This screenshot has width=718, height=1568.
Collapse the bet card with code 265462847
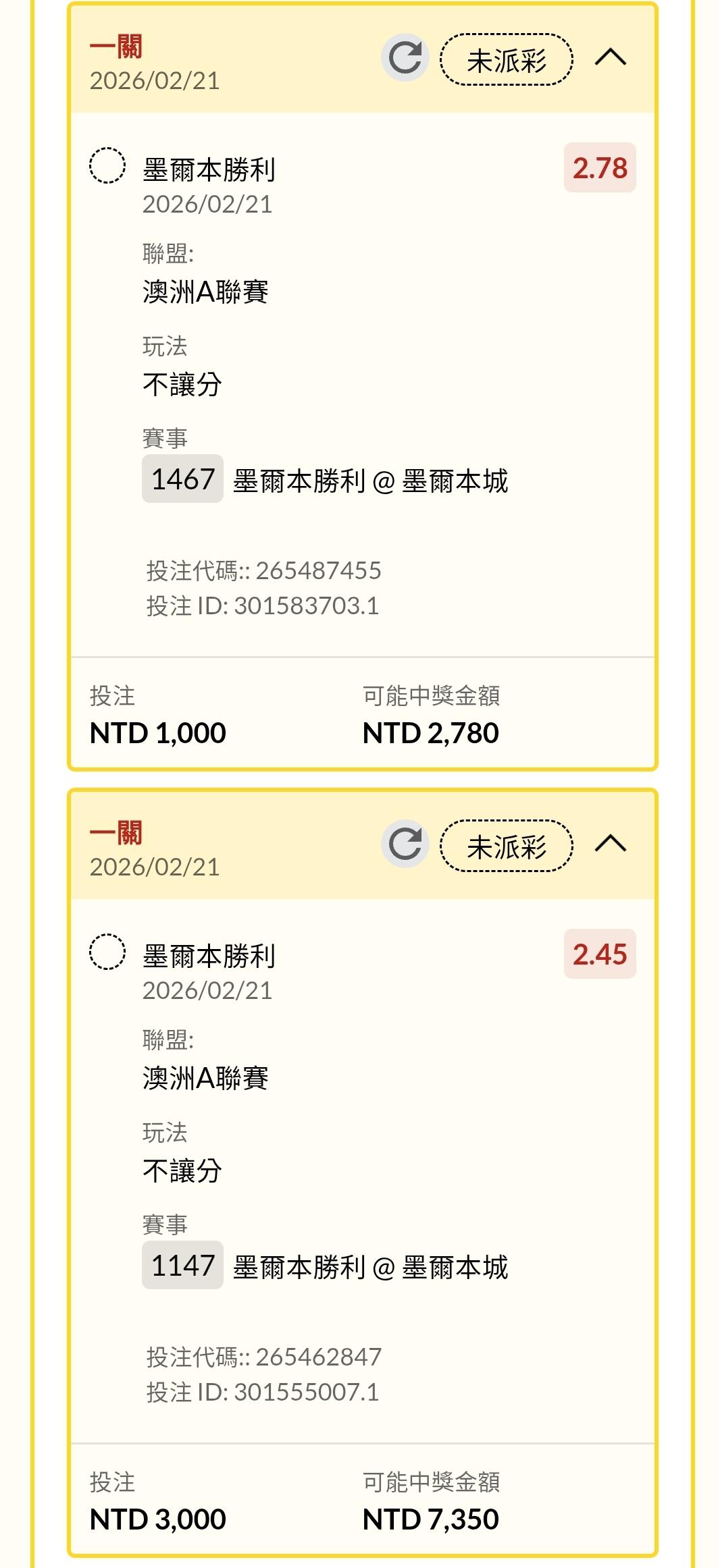point(611,844)
